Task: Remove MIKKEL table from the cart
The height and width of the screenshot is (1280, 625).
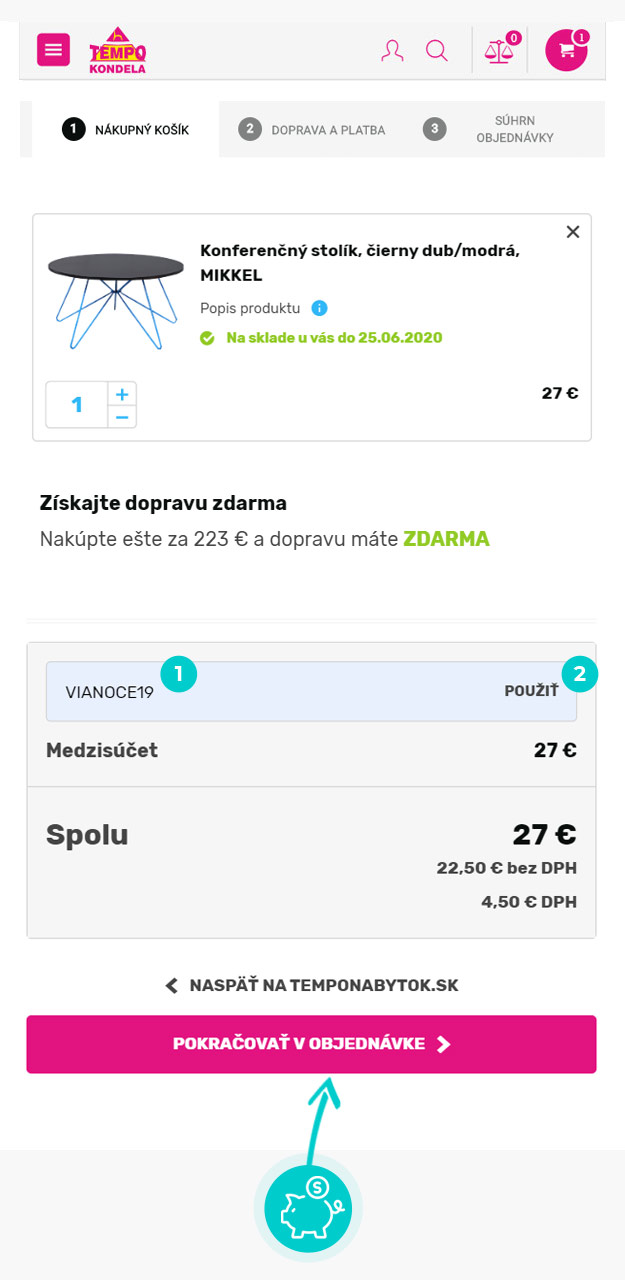Action: [572, 232]
